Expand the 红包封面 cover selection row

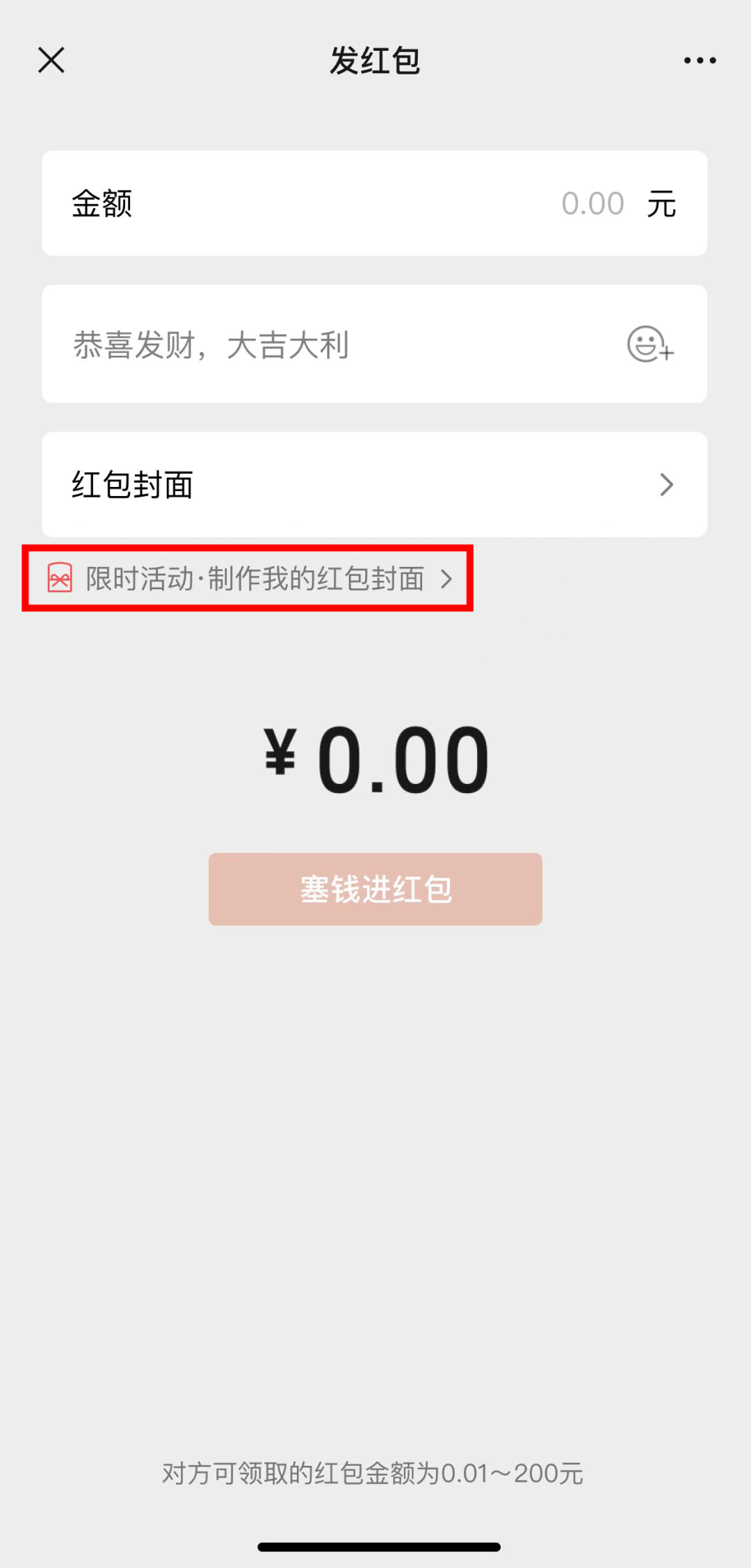[x=375, y=485]
